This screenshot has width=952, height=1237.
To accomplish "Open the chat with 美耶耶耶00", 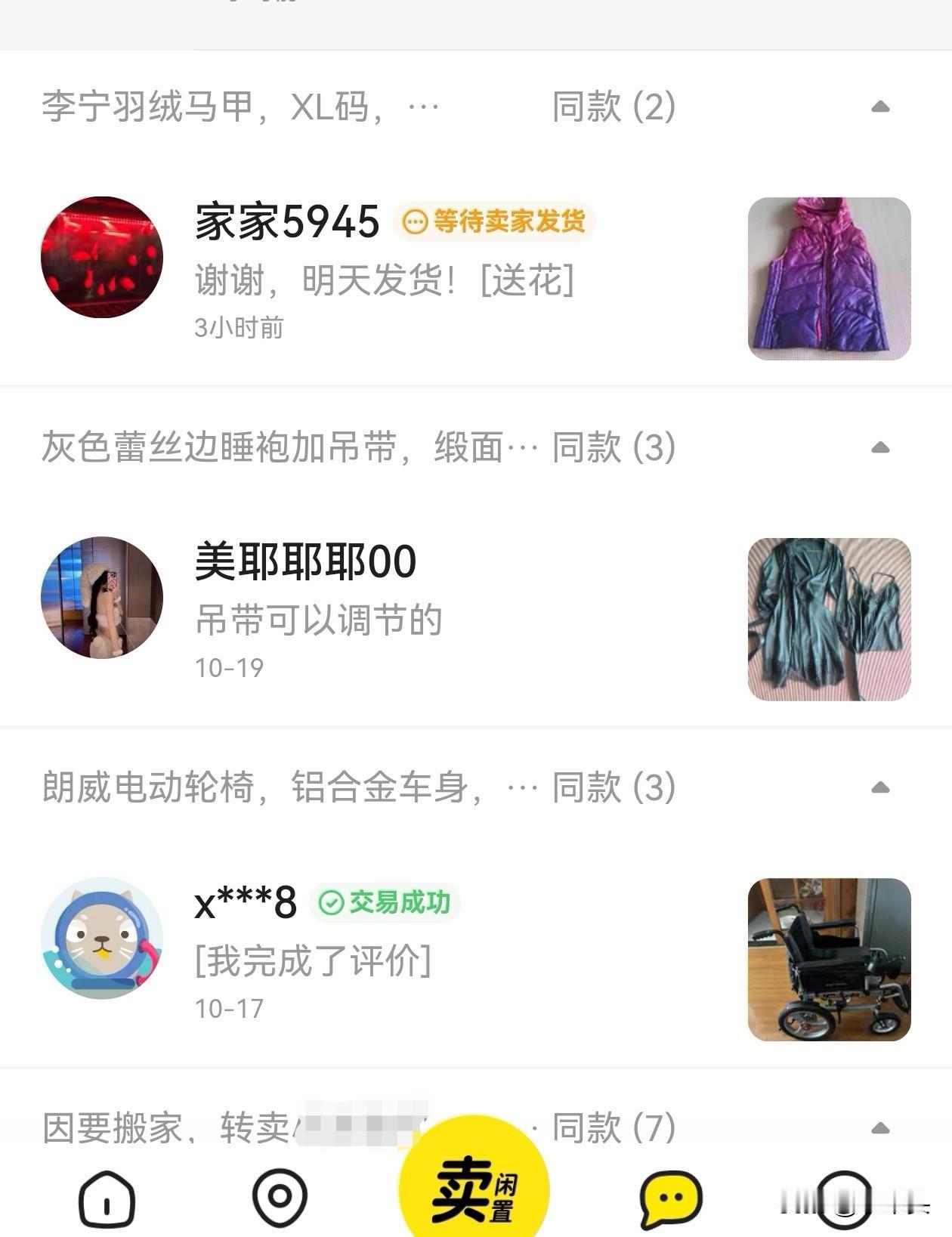I will point(393,605).
